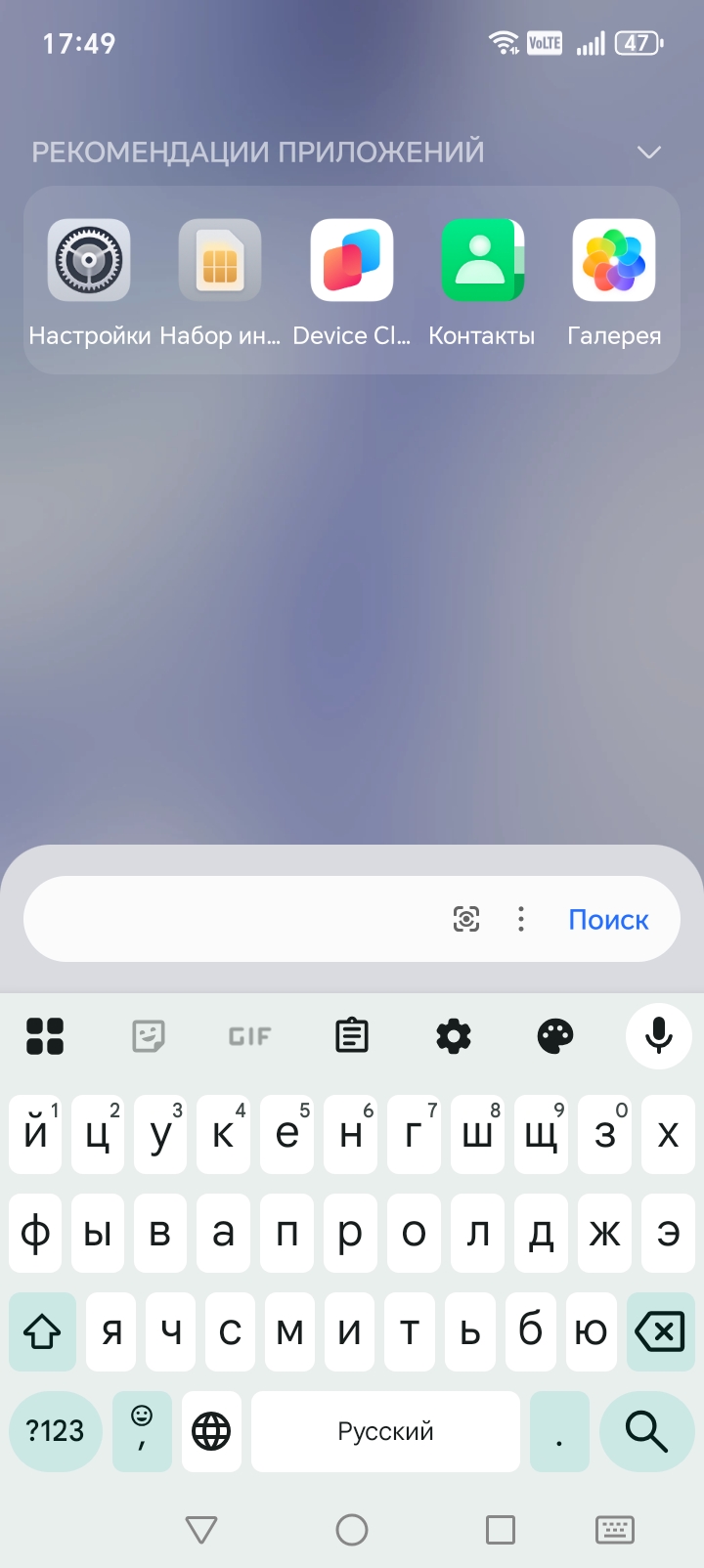
Task: Open the Контакты app
Action: 483,261
